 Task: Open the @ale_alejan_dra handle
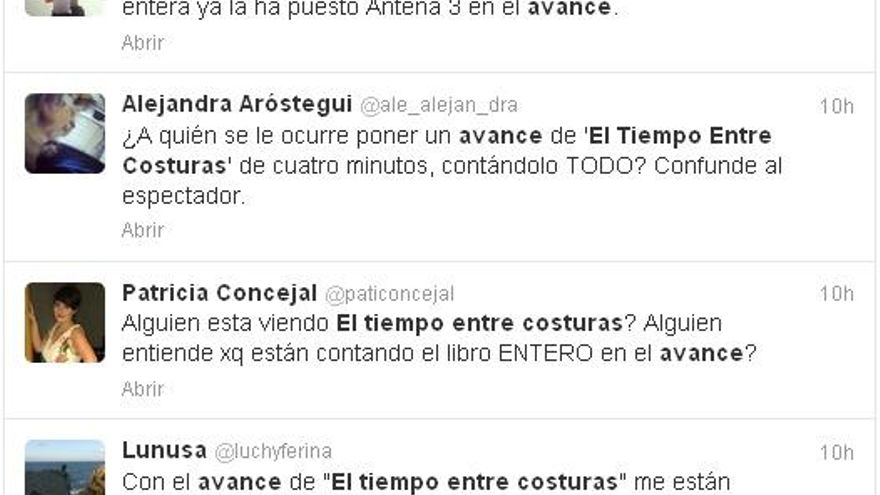click(x=438, y=105)
